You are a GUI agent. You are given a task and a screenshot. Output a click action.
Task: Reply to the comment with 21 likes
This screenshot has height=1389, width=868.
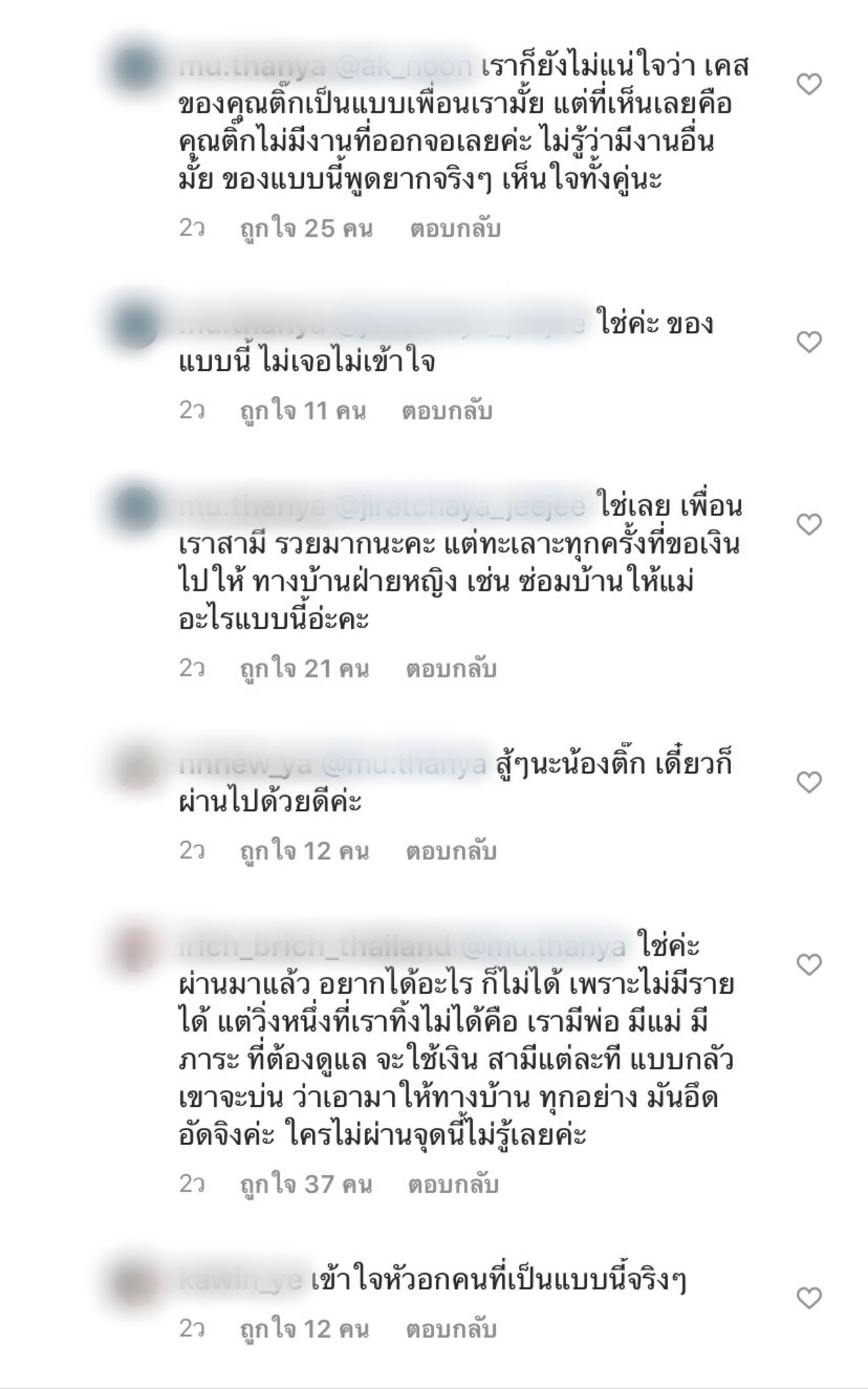pos(451,669)
